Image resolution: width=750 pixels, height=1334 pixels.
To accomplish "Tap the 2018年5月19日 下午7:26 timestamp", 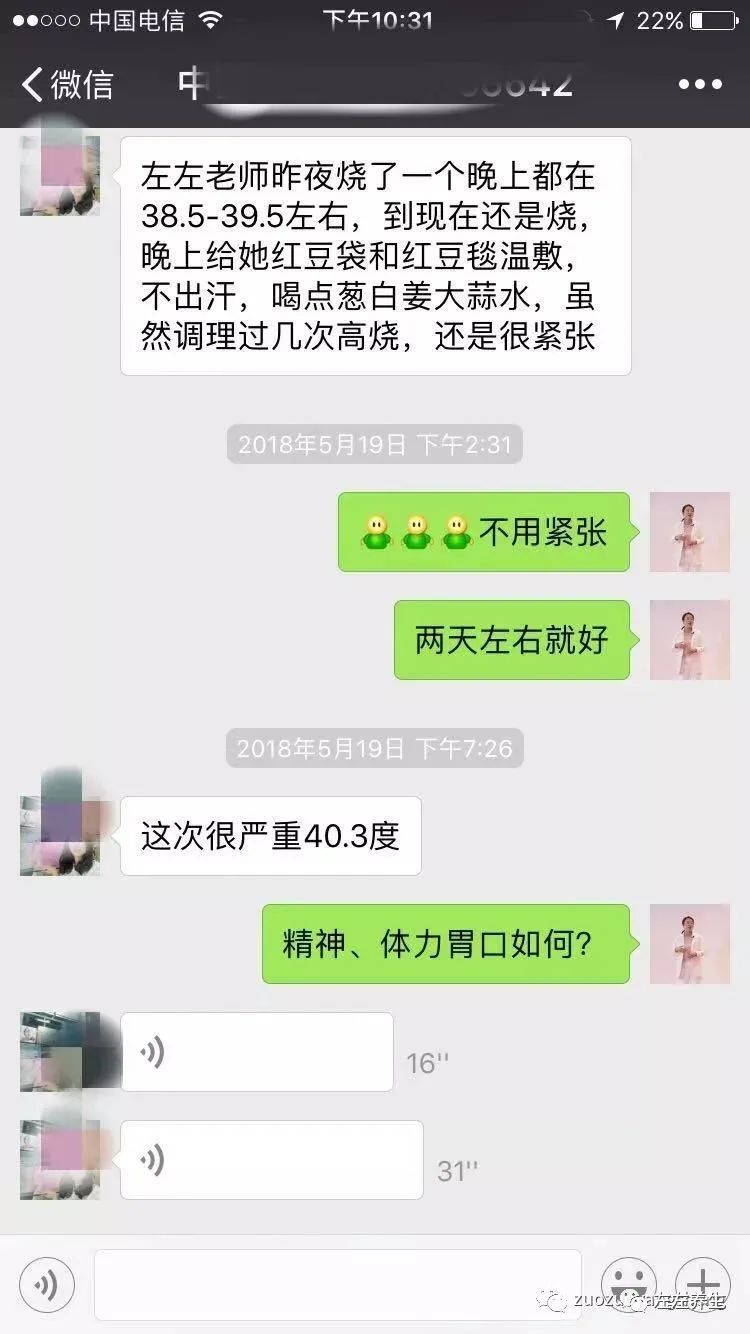I will pyautogui.click(x=374, y=746).
